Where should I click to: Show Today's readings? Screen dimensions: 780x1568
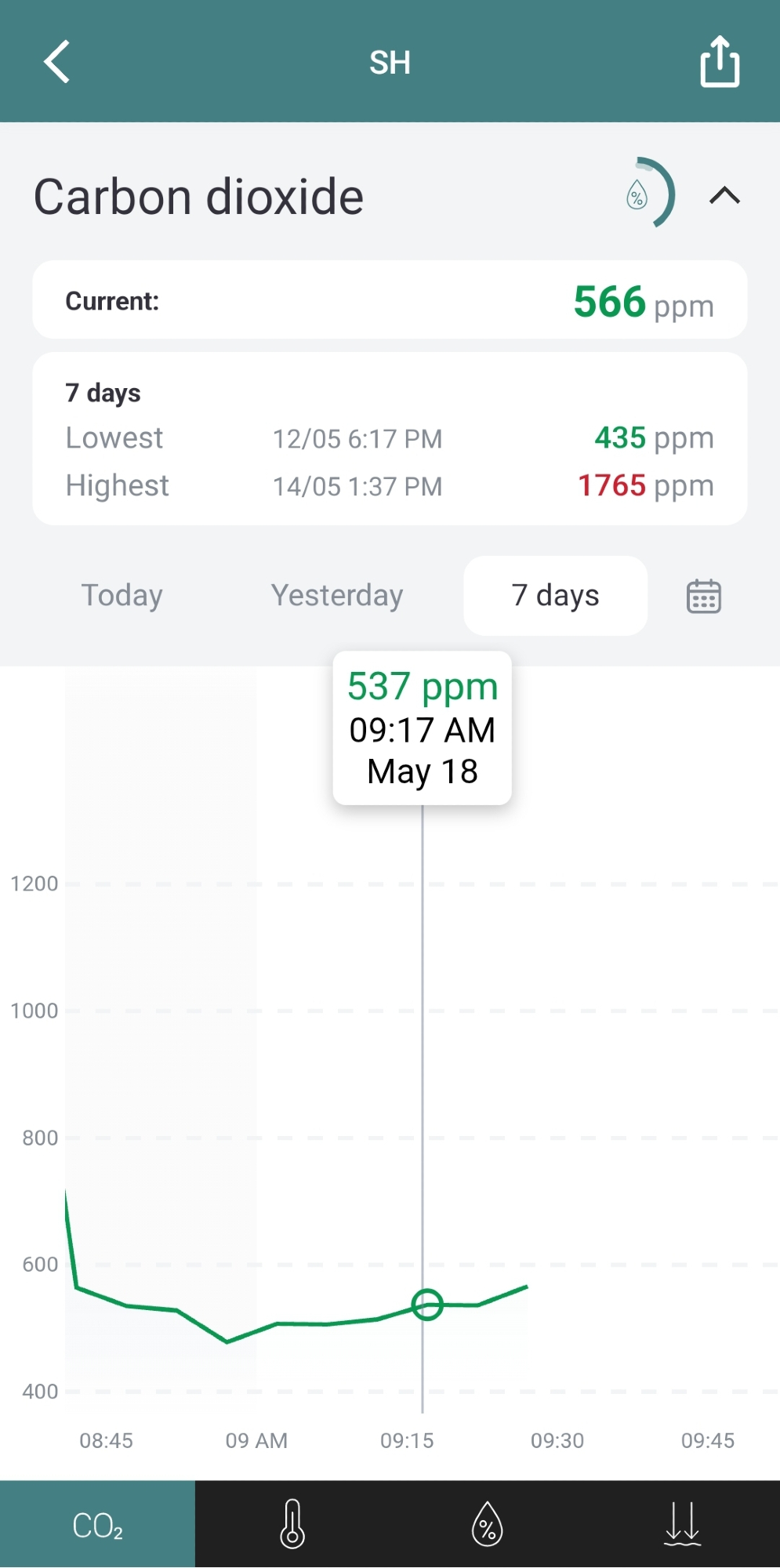tap(122, 596)
